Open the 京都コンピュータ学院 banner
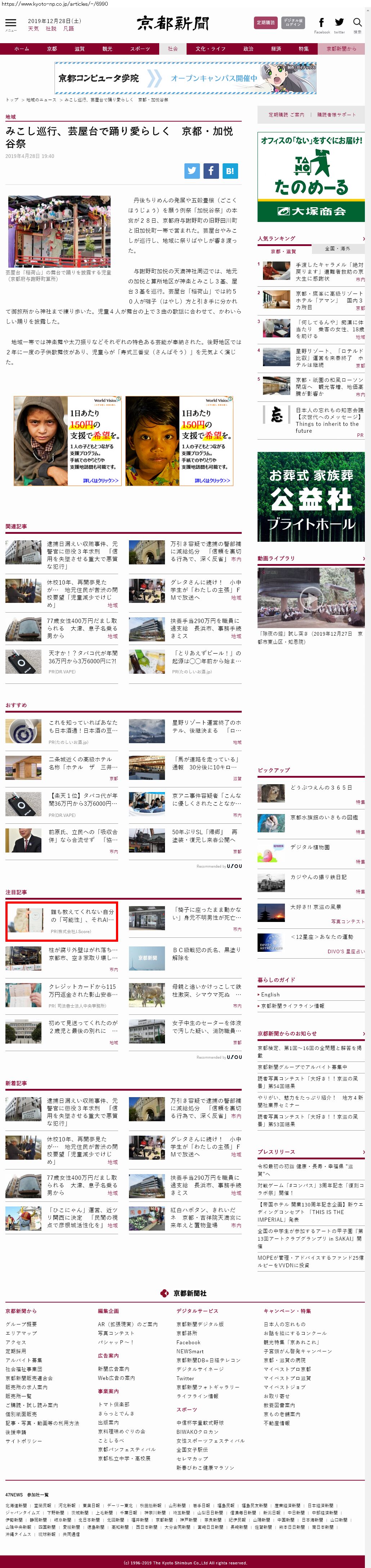 pos(185,78)
